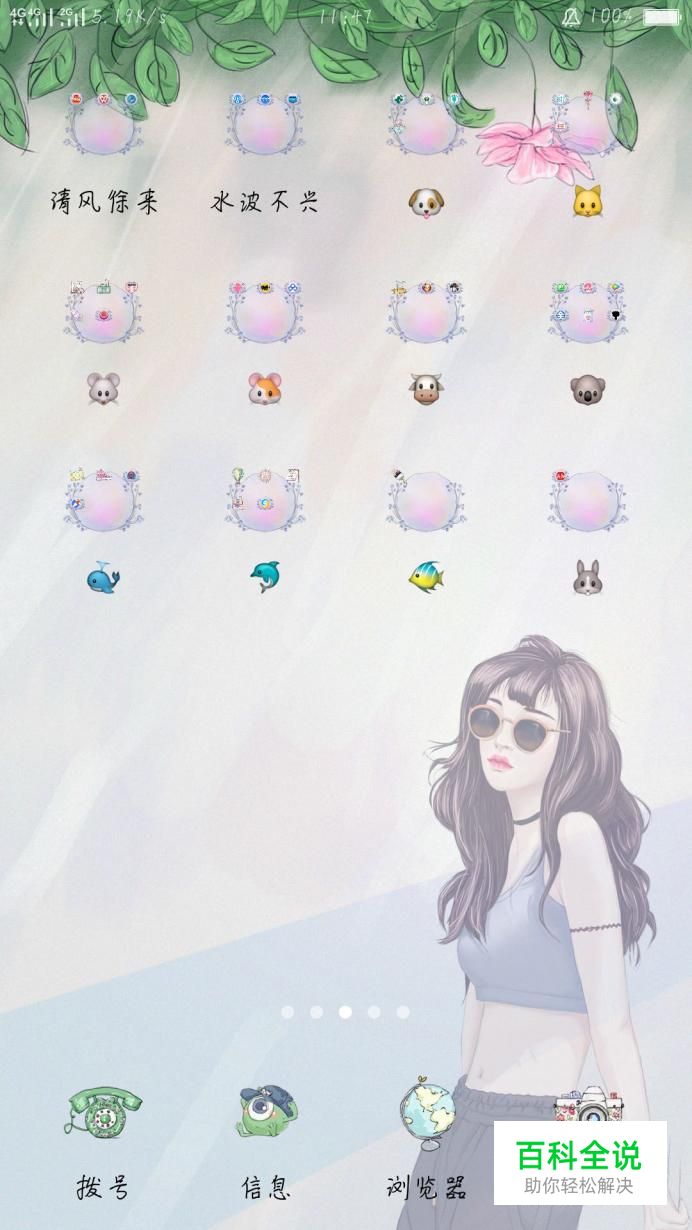Open the camera app in the dock
The width and height of the screenshot is (692, 1230).
[590, 1105]
